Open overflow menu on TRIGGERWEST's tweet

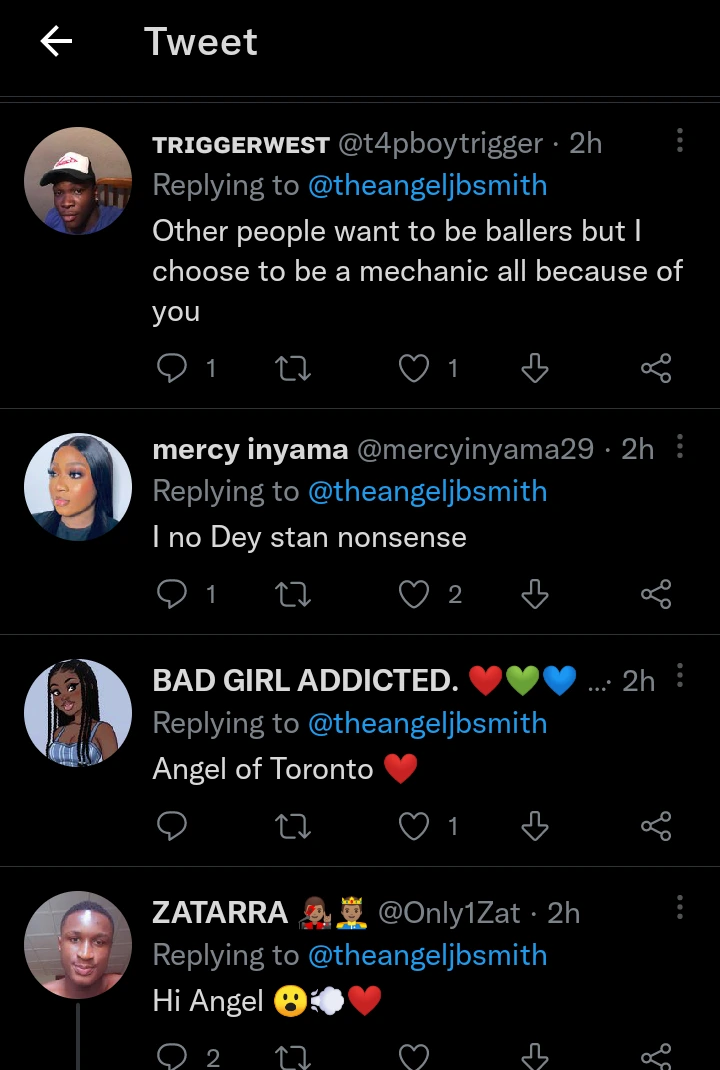point(680,141)
